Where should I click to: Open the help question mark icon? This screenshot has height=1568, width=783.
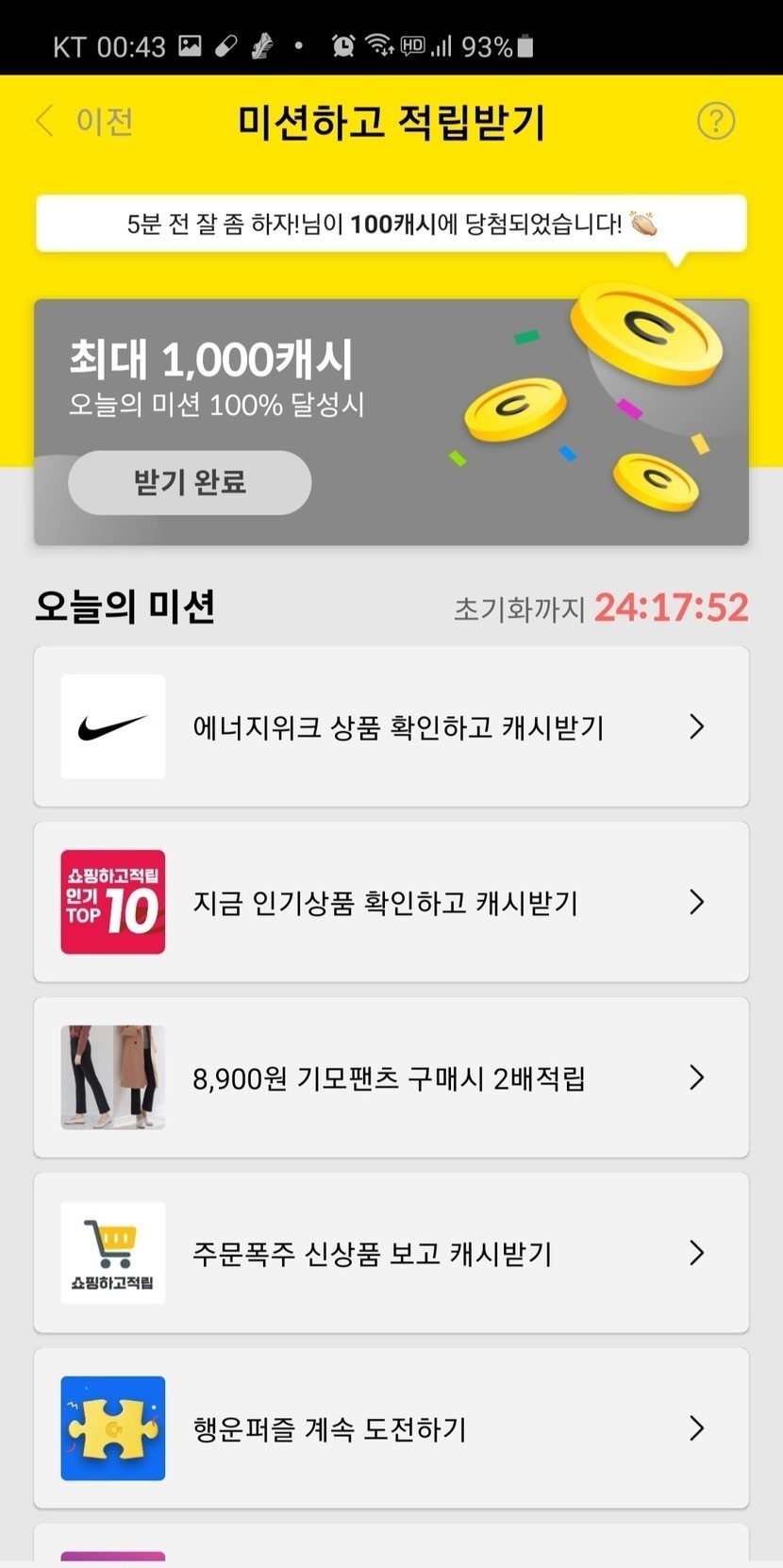pyautogui.click(x=715, y=122)
